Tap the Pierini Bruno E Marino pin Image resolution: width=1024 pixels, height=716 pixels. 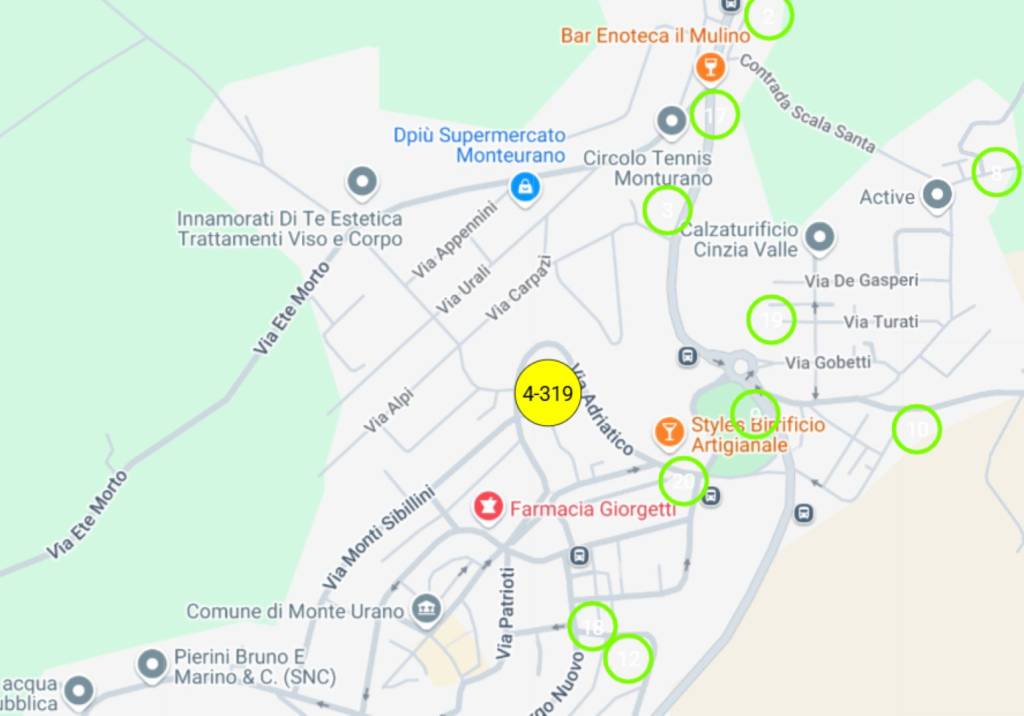tap(152, 663)
